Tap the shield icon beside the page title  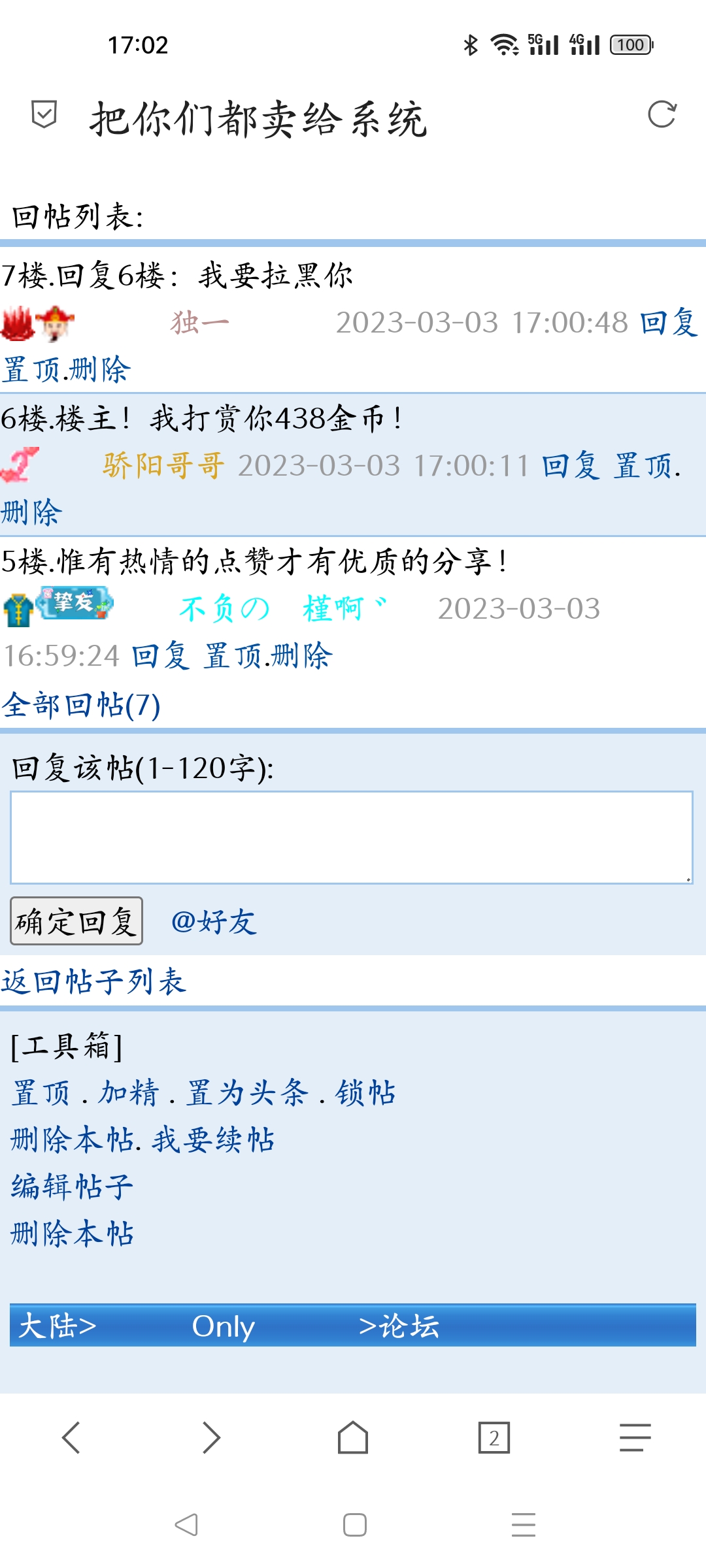tap(44, 115)
